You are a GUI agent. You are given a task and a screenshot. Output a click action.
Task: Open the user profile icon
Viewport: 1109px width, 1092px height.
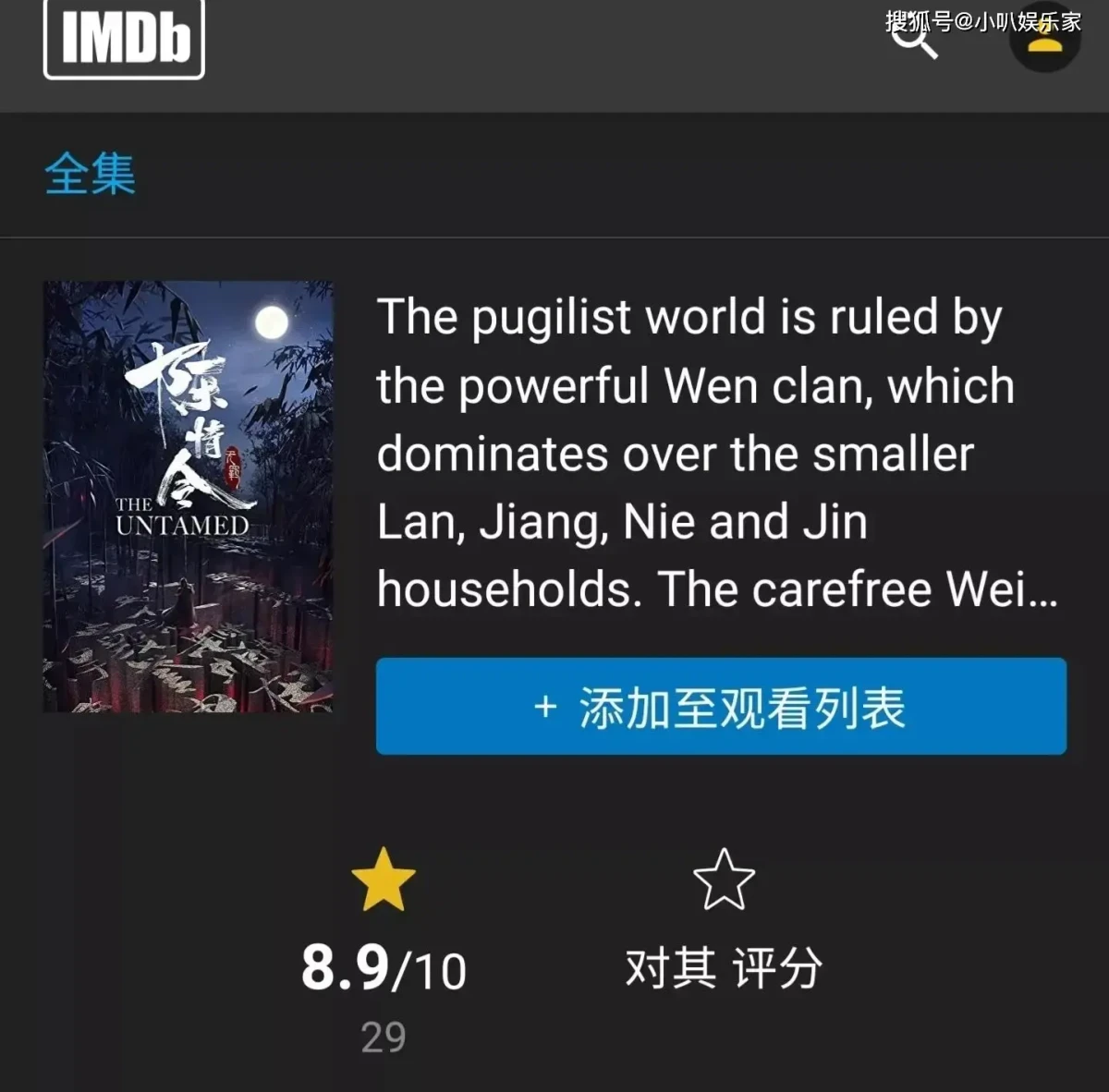(x=1044, y=37)
